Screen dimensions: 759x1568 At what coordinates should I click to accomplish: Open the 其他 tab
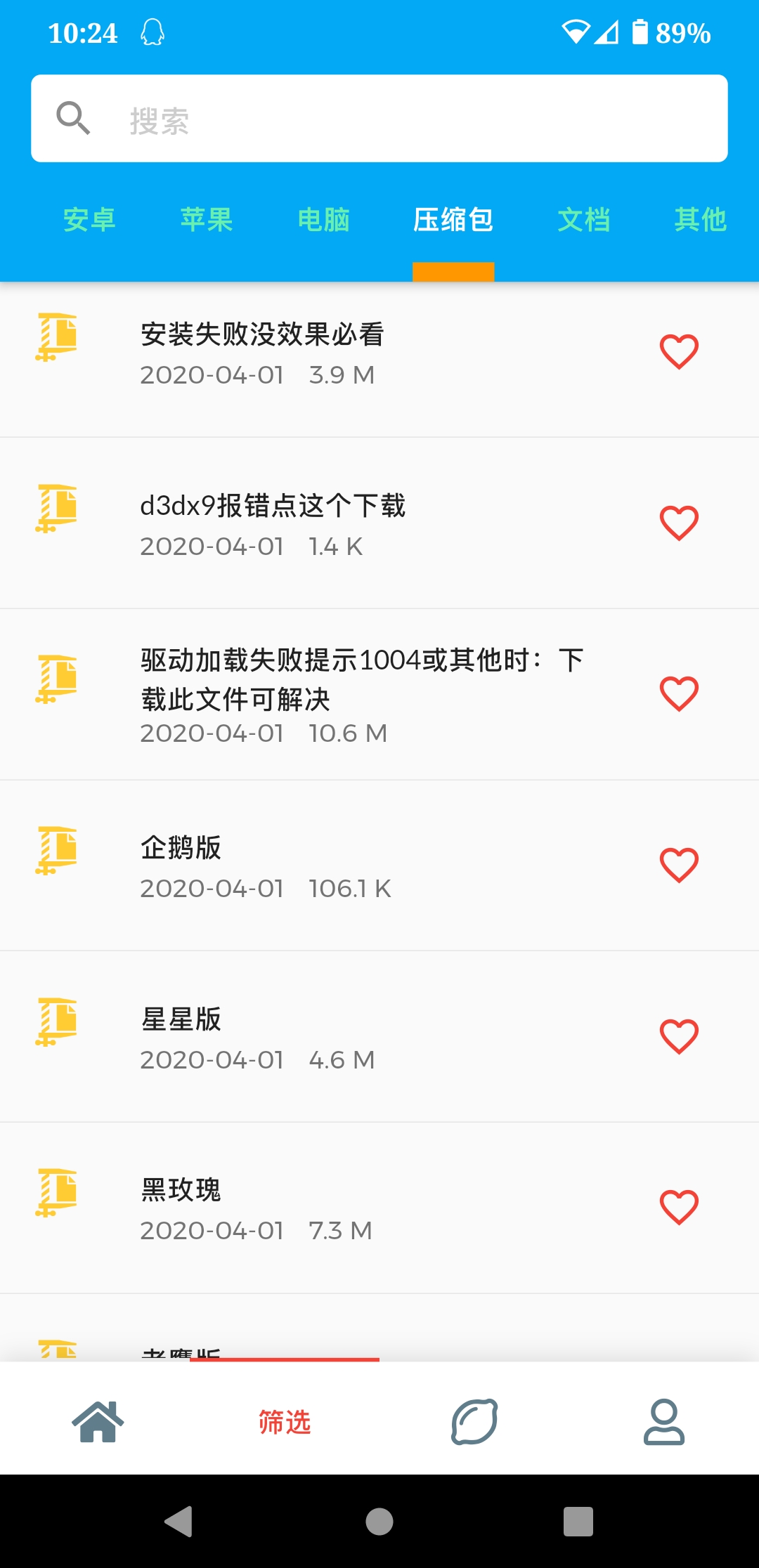coord(701,220)
